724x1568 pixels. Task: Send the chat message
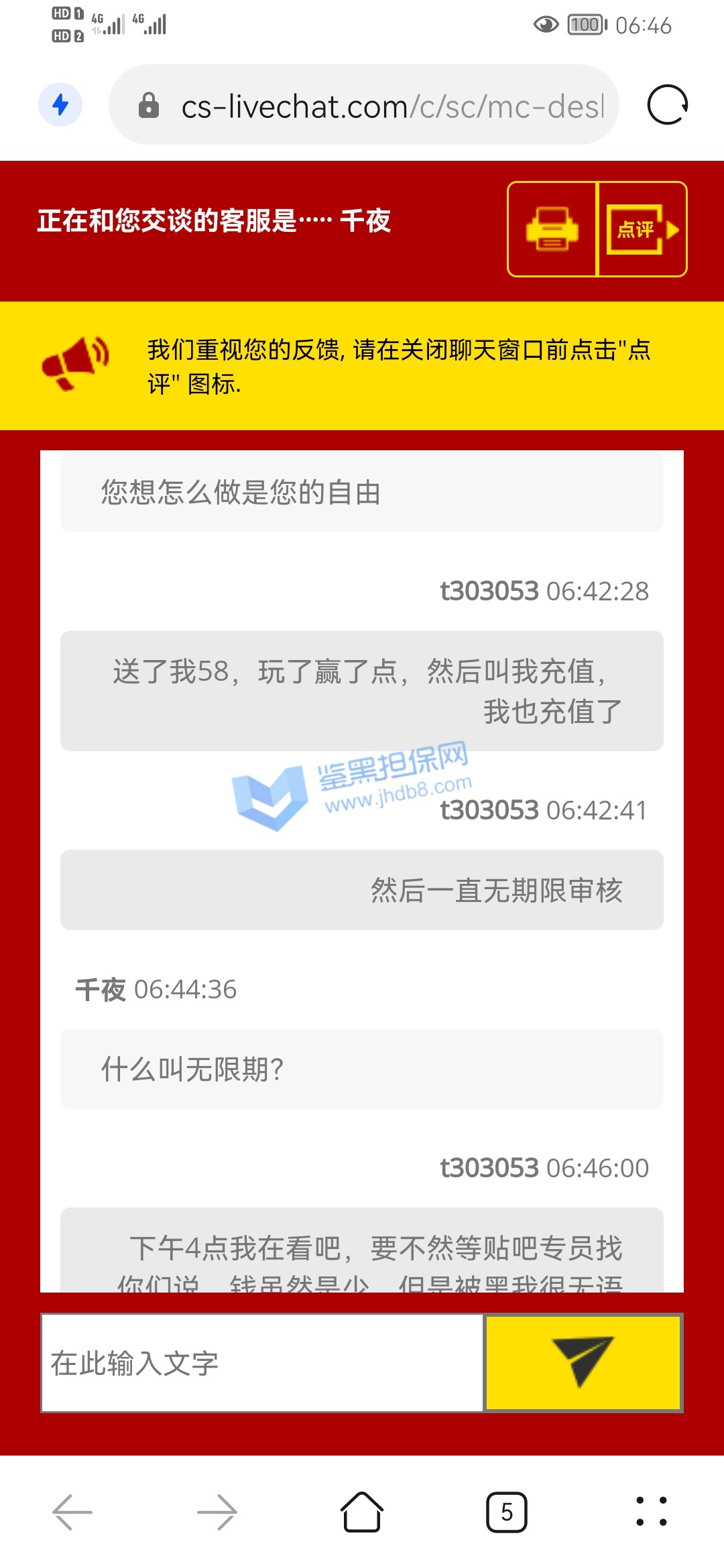583,1363
